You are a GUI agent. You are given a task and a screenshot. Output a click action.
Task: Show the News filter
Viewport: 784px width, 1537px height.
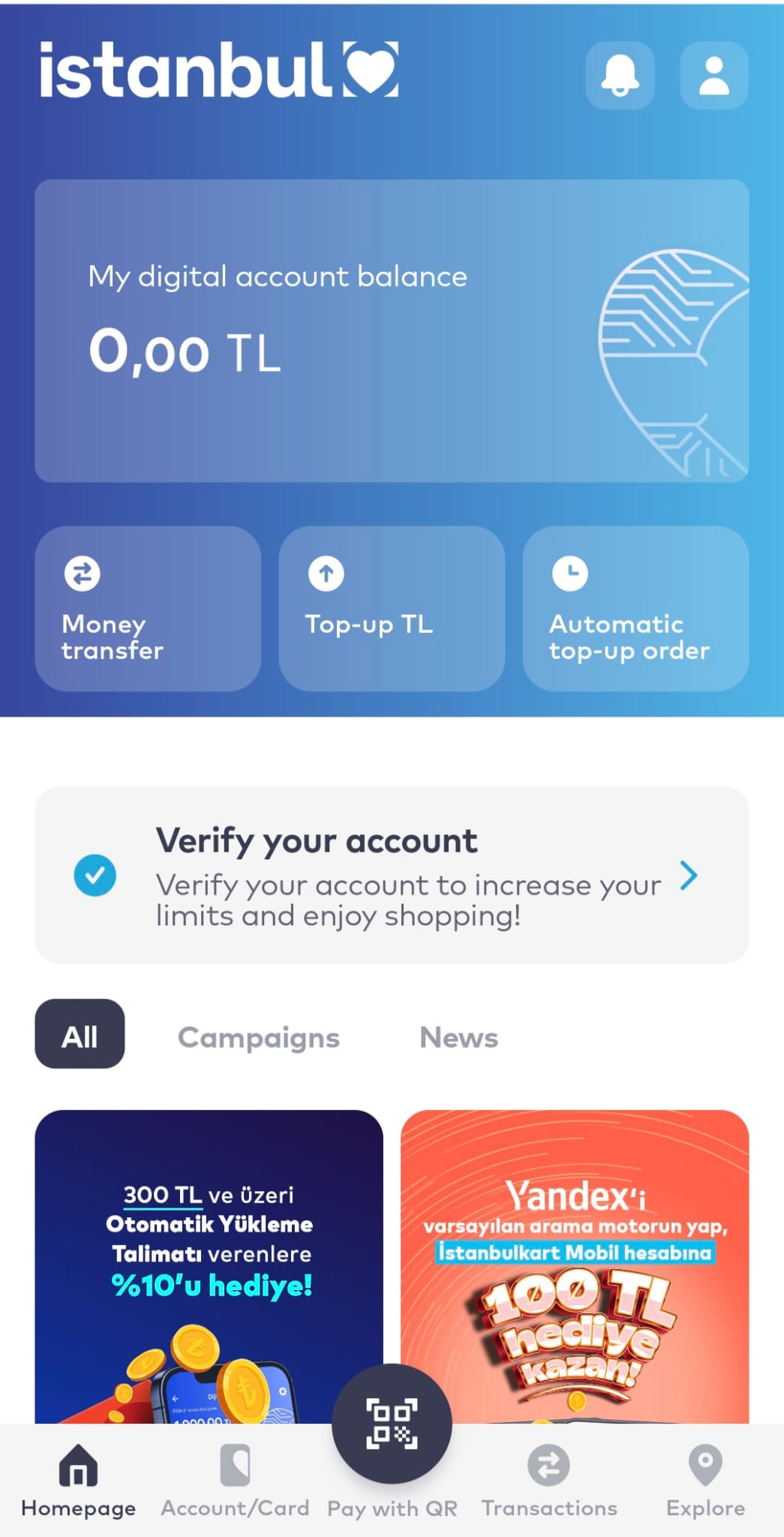click(x=458, y=1037)
